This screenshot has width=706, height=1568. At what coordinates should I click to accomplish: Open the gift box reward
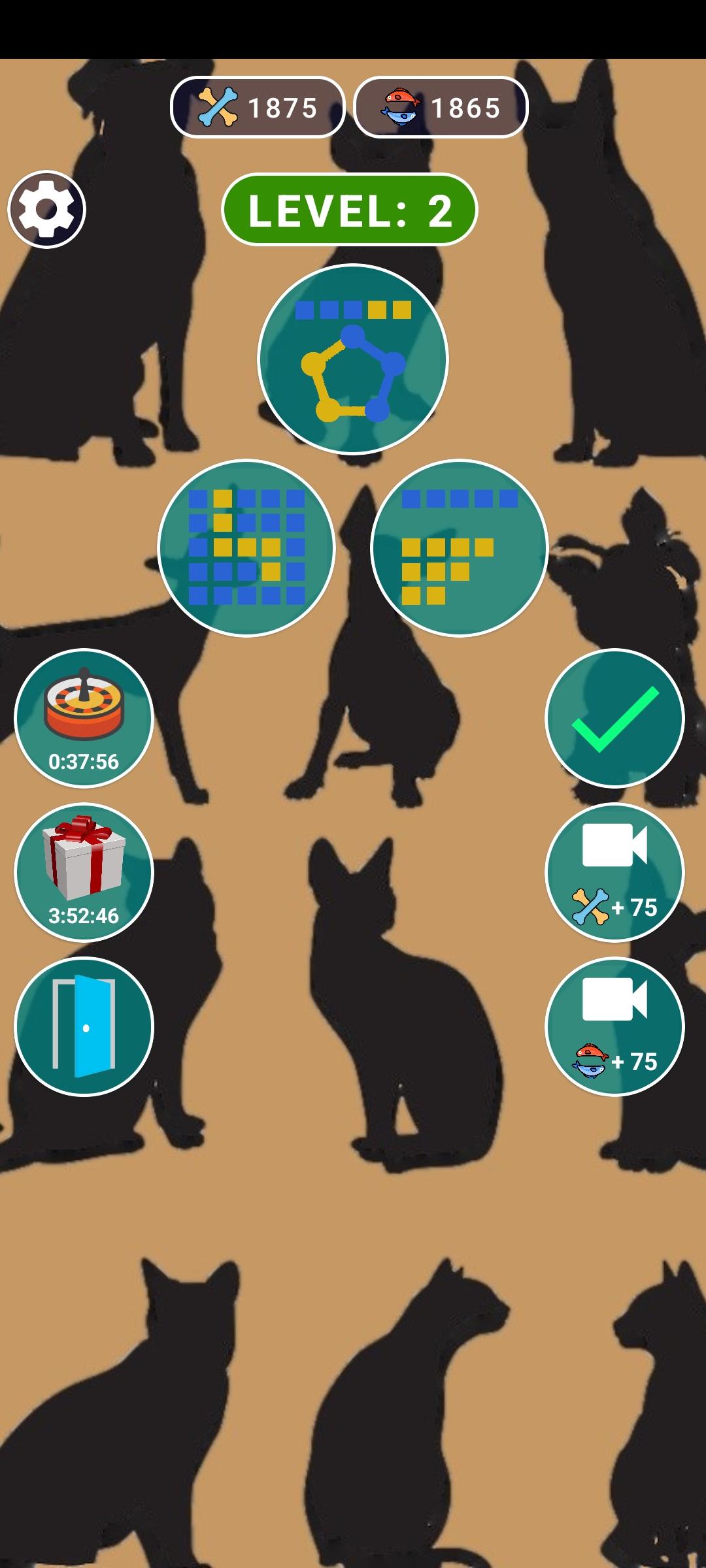coord(84,872)
